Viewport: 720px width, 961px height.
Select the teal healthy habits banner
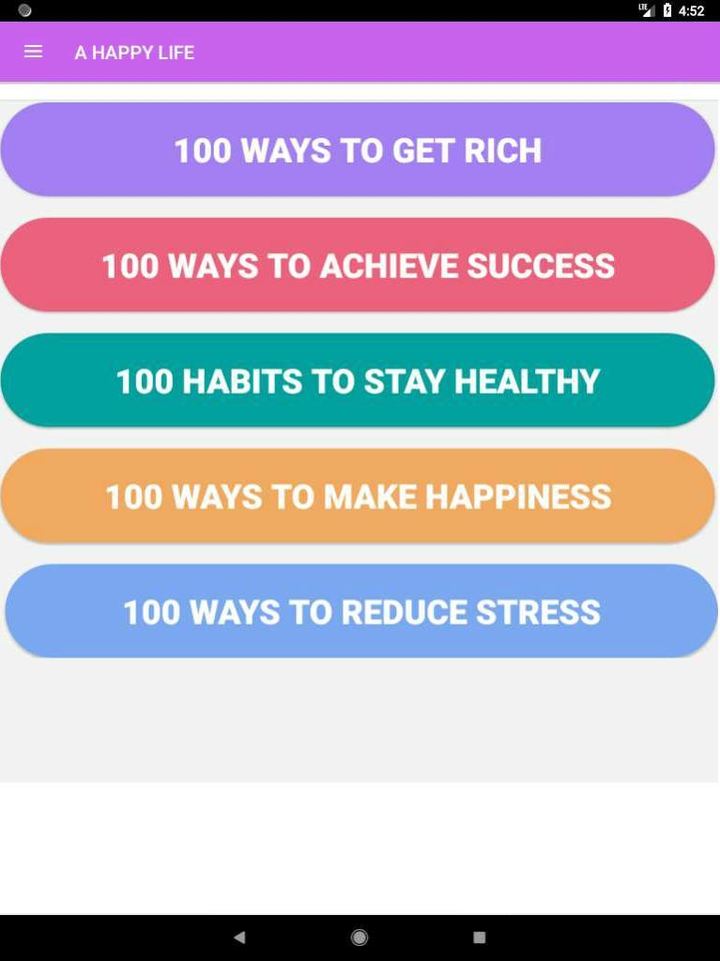click(358, 380)
